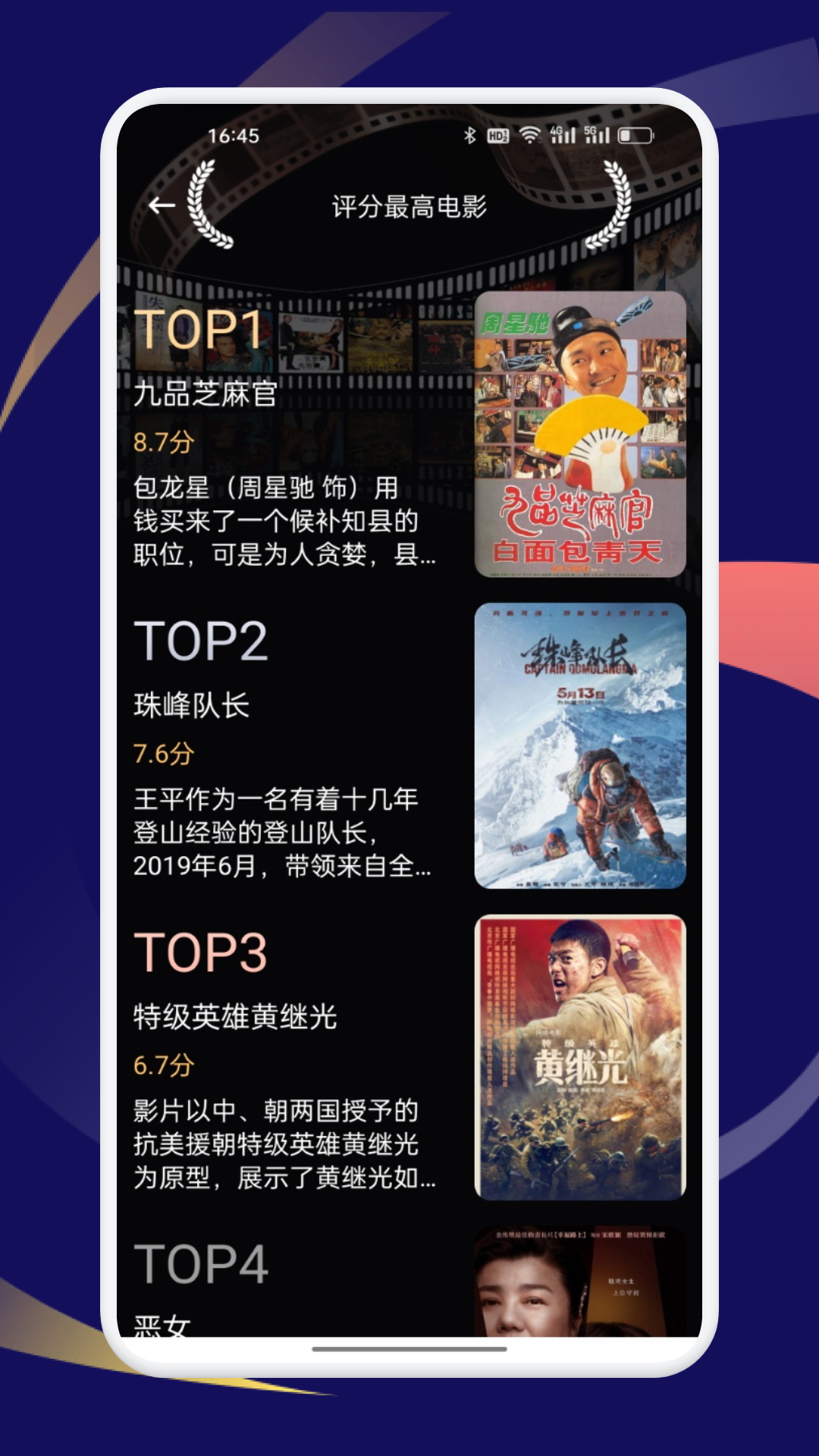Tap the Wi-Fi icon in status bar

click(x=529, y=134)
